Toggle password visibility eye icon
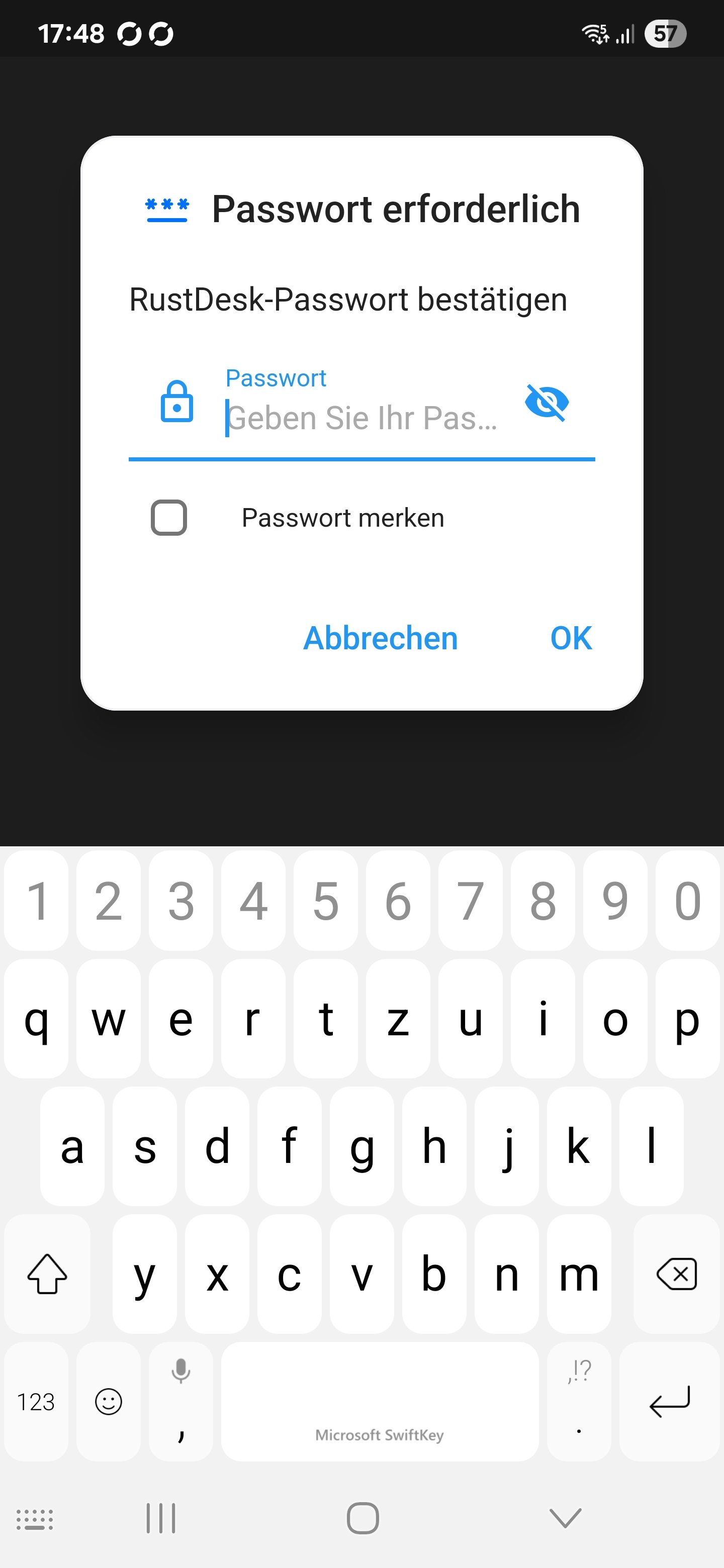The height and width of the screenshot is (1568, 724). tap(546, 403)
